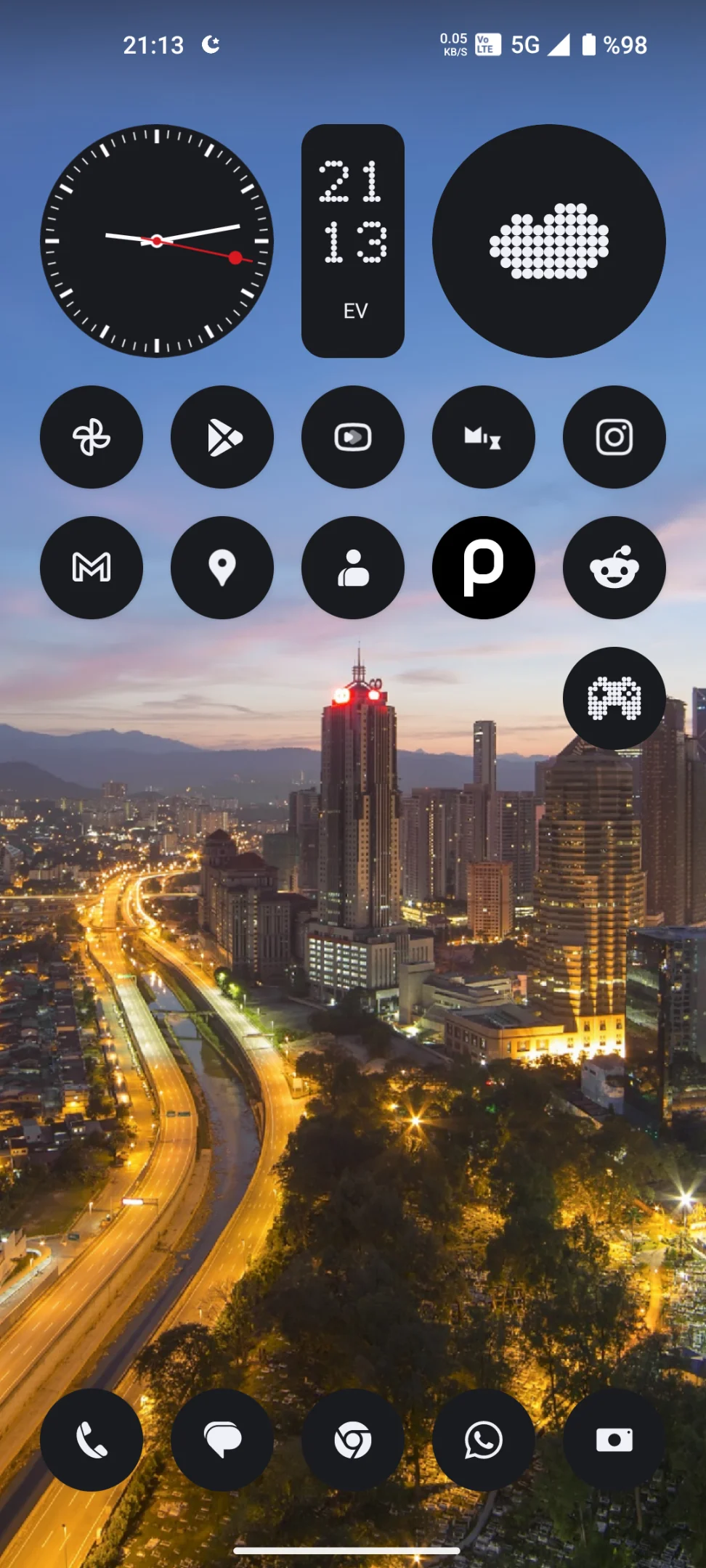Screen dimensions: 706x1568
Task: Open the Contacts app
Action: (353, 568)
